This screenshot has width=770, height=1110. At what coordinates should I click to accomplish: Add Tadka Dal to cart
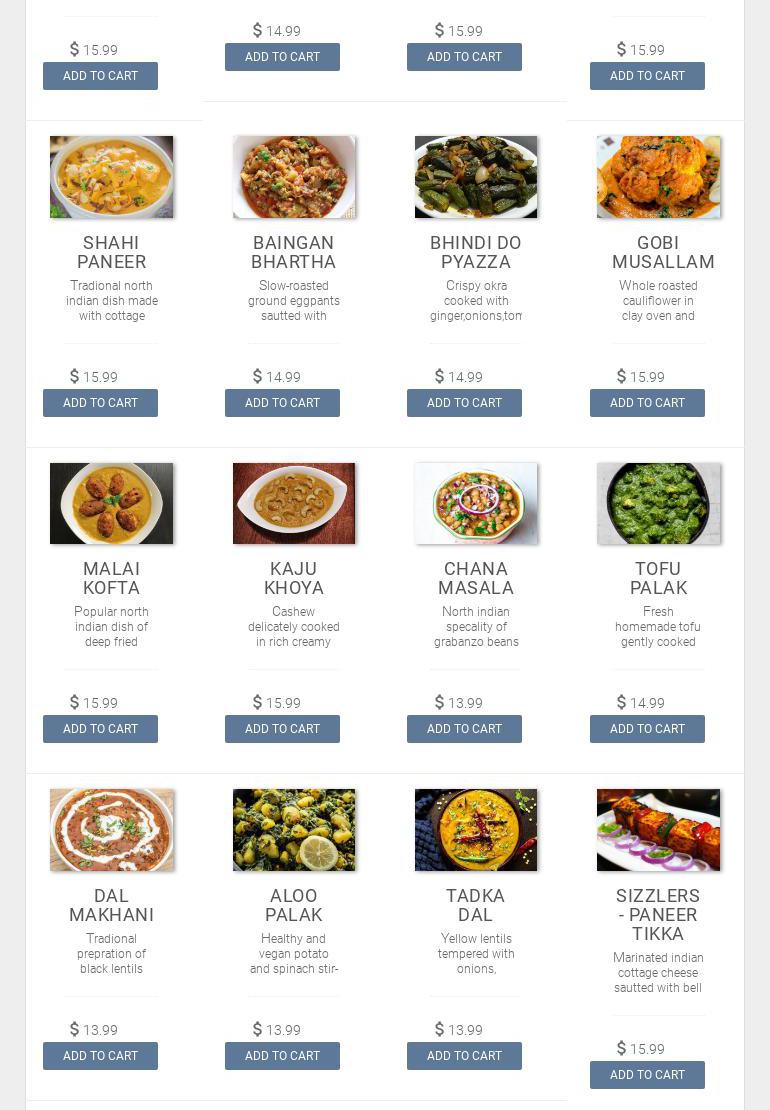coord(464,1056)
